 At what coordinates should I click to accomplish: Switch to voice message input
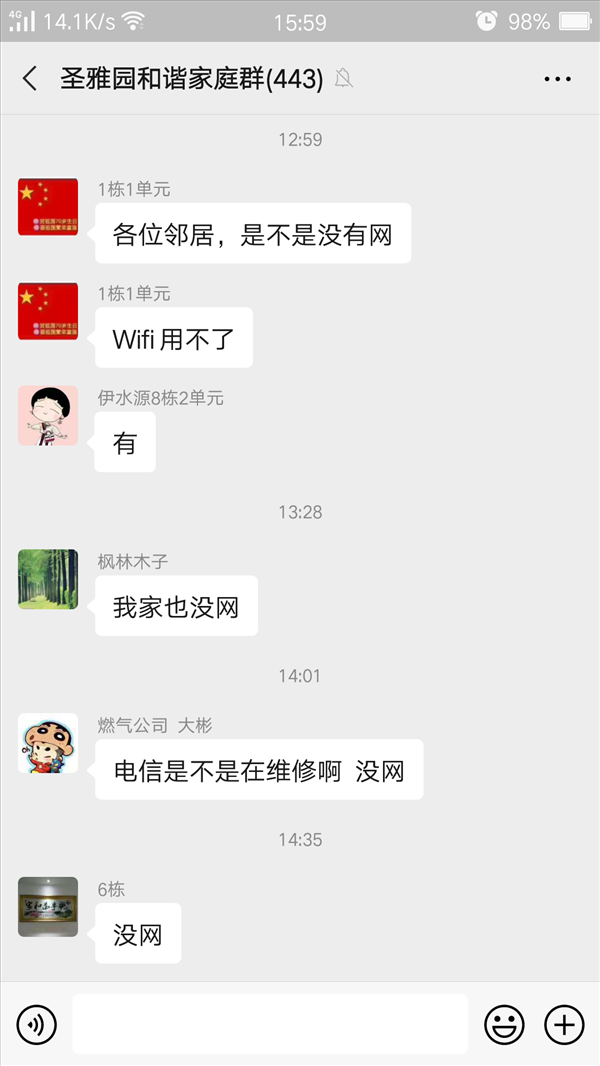[x=37, y=1025]
